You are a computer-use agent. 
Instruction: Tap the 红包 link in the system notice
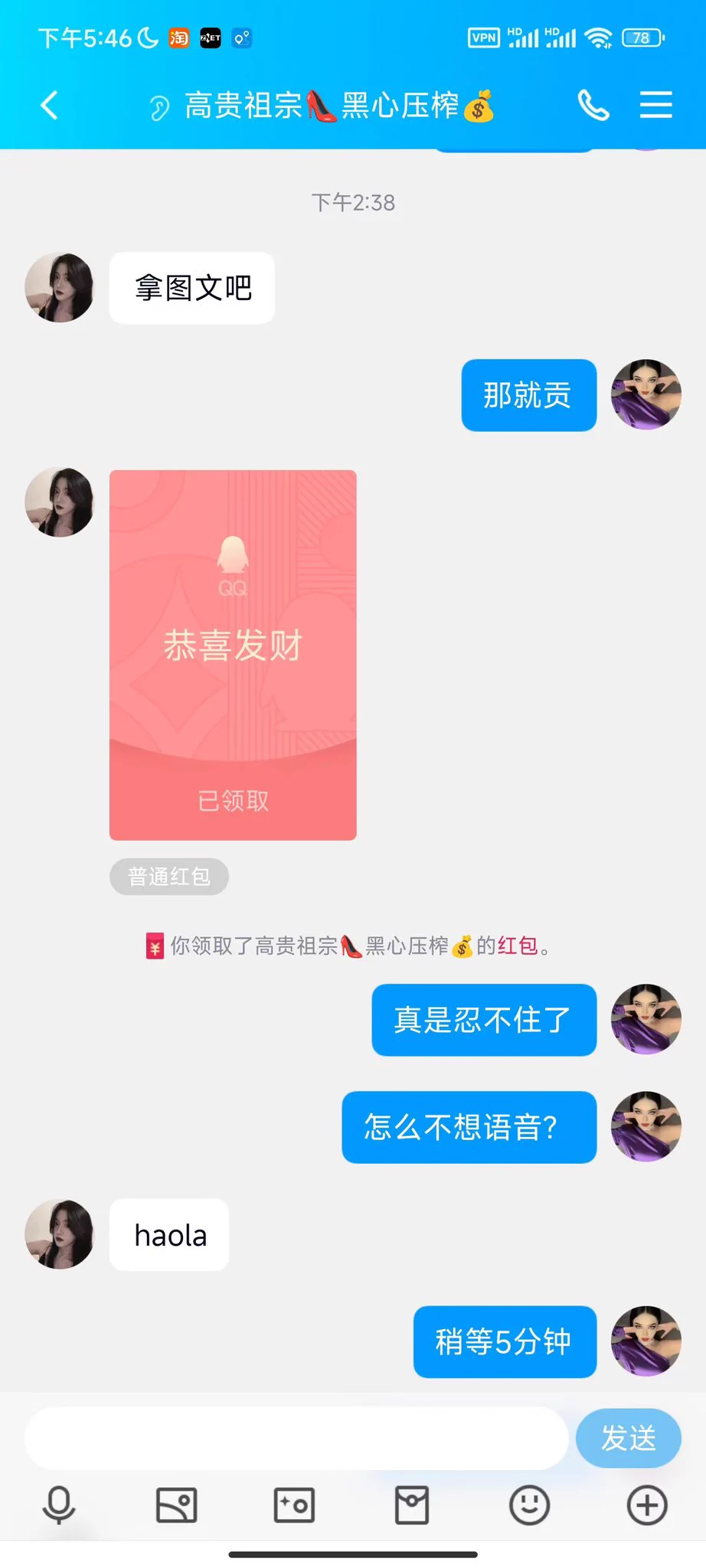(518, 946)
